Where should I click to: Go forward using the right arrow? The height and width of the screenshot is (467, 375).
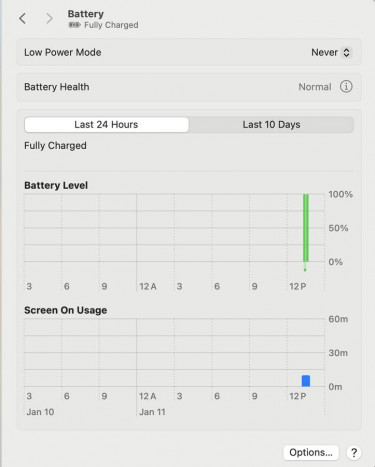[x=49, y=18]
